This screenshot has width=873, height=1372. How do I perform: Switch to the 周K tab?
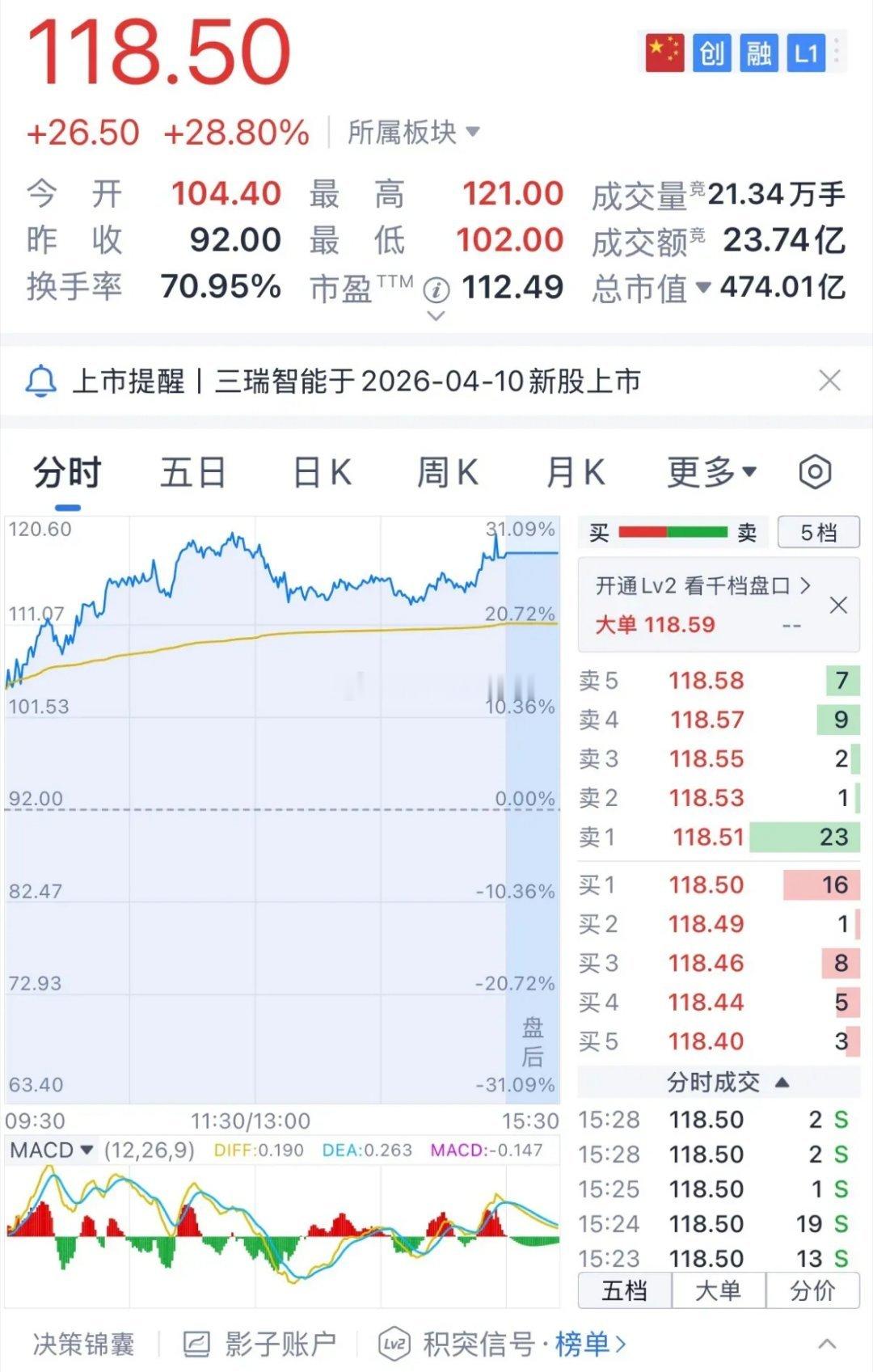point(449,471)
